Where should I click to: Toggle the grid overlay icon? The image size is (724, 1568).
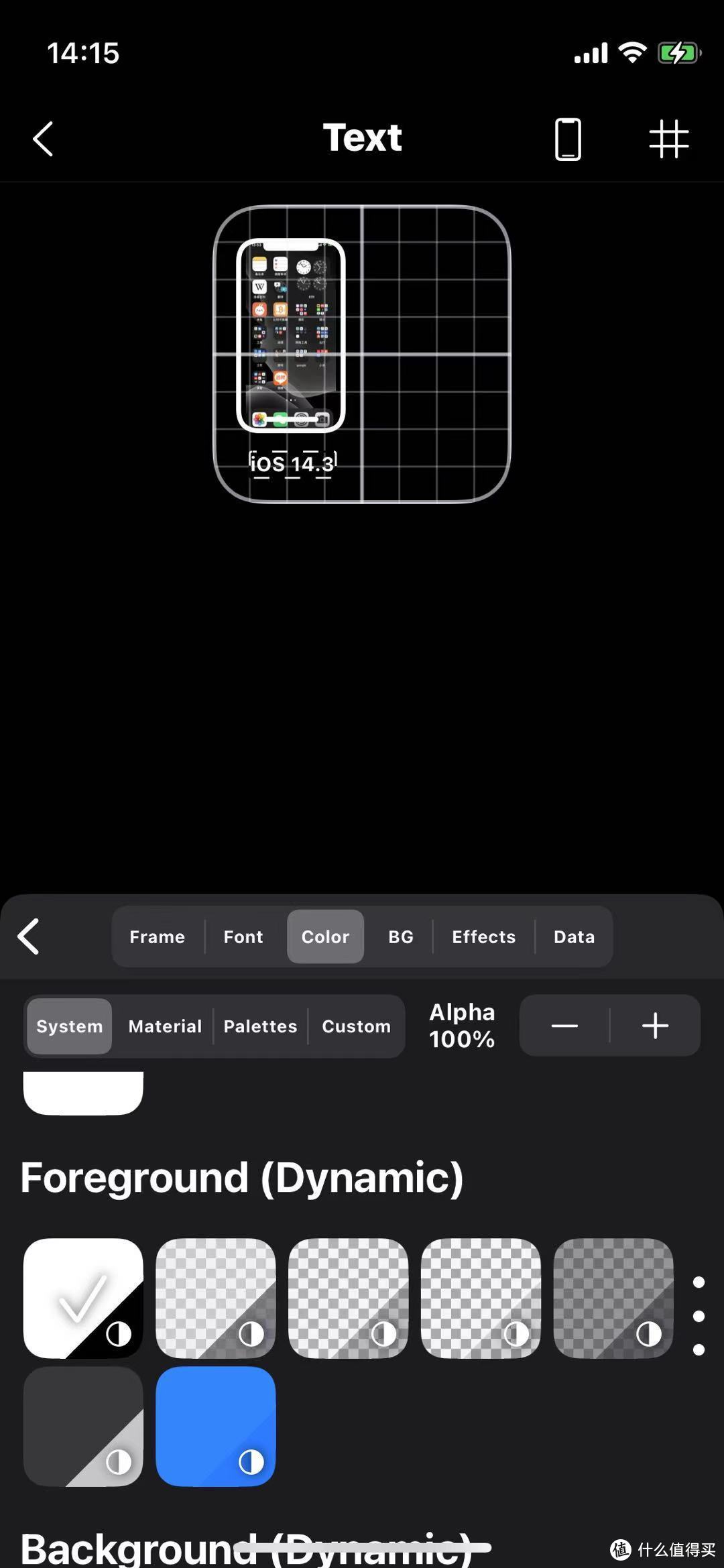(x=668, y=139)
